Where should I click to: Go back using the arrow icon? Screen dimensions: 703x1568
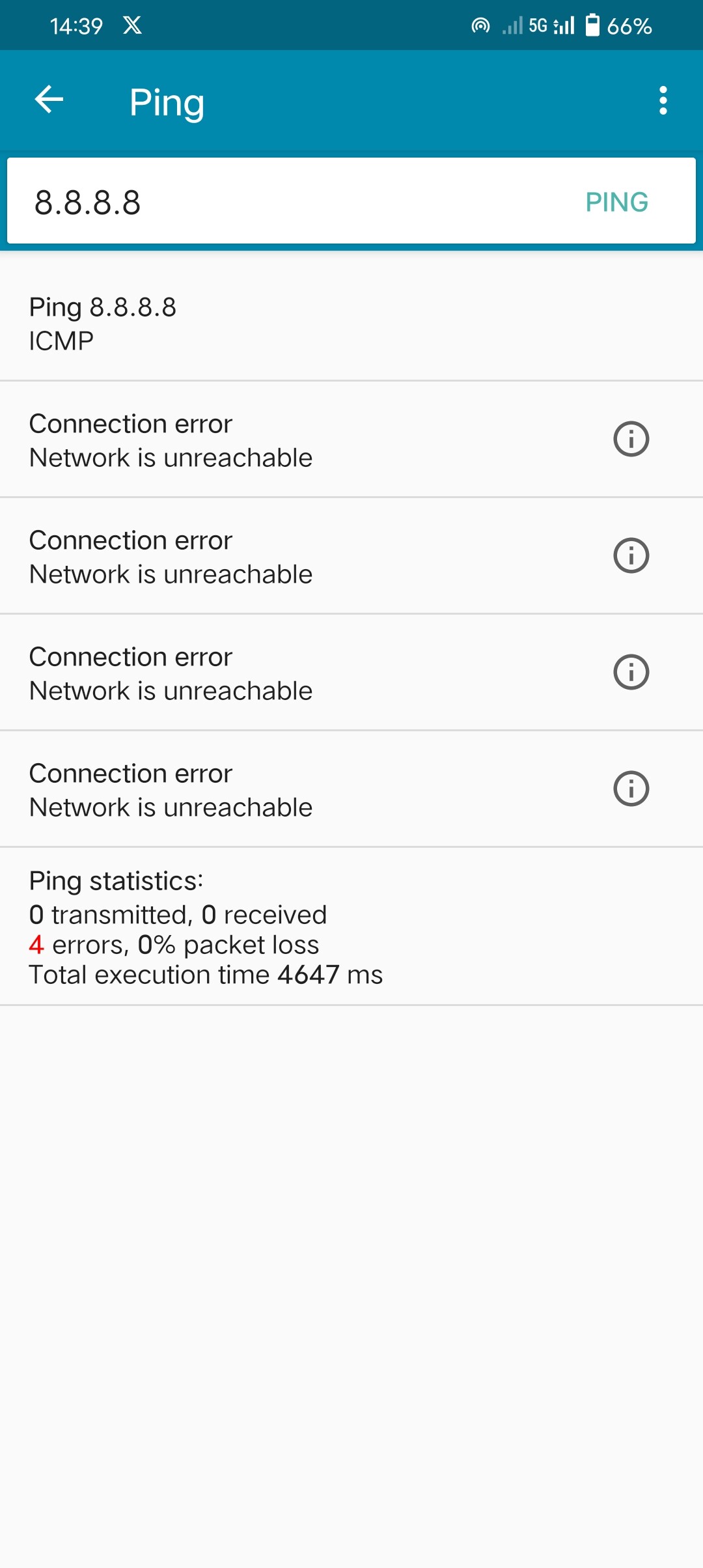(49, 100)
